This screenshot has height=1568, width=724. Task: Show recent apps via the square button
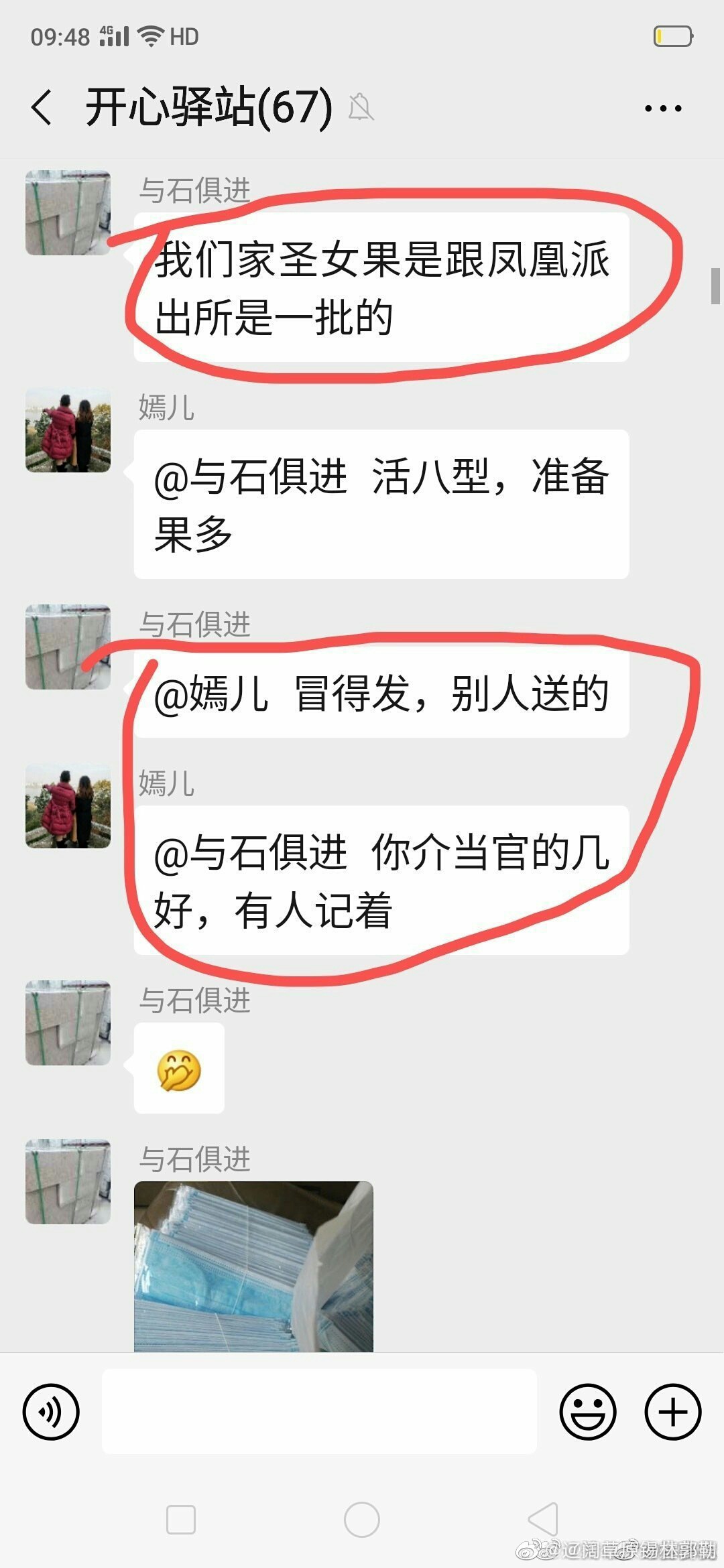pyautogui.click(x=181, y=1519)
